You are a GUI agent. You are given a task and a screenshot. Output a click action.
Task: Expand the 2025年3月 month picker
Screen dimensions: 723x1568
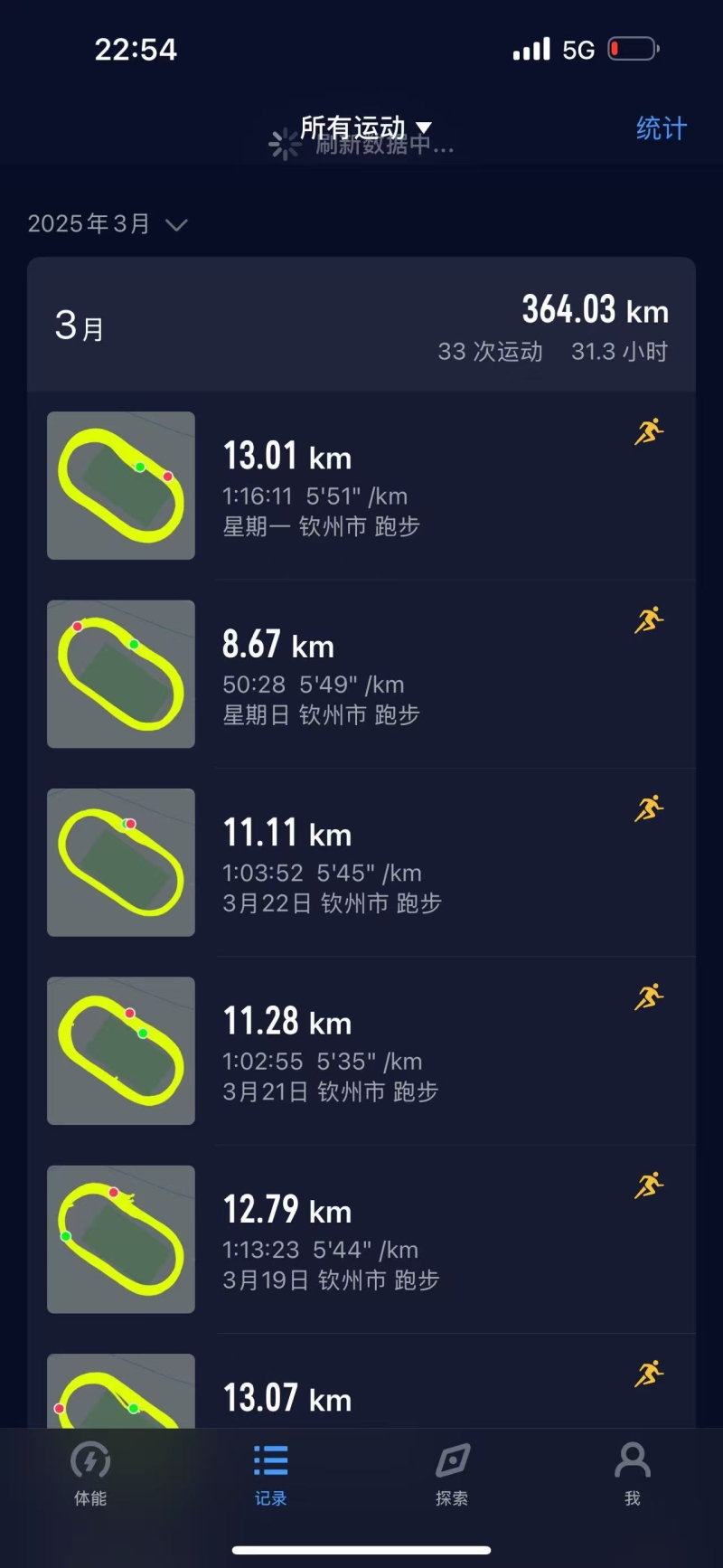107,224
